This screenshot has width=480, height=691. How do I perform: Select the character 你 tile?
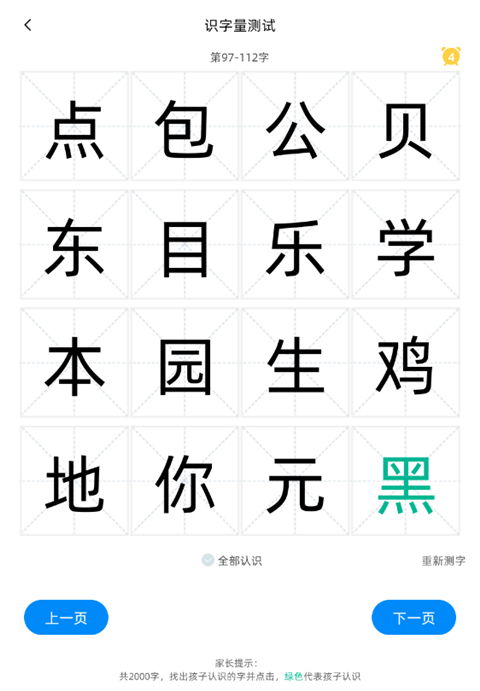tap(185, 481)
